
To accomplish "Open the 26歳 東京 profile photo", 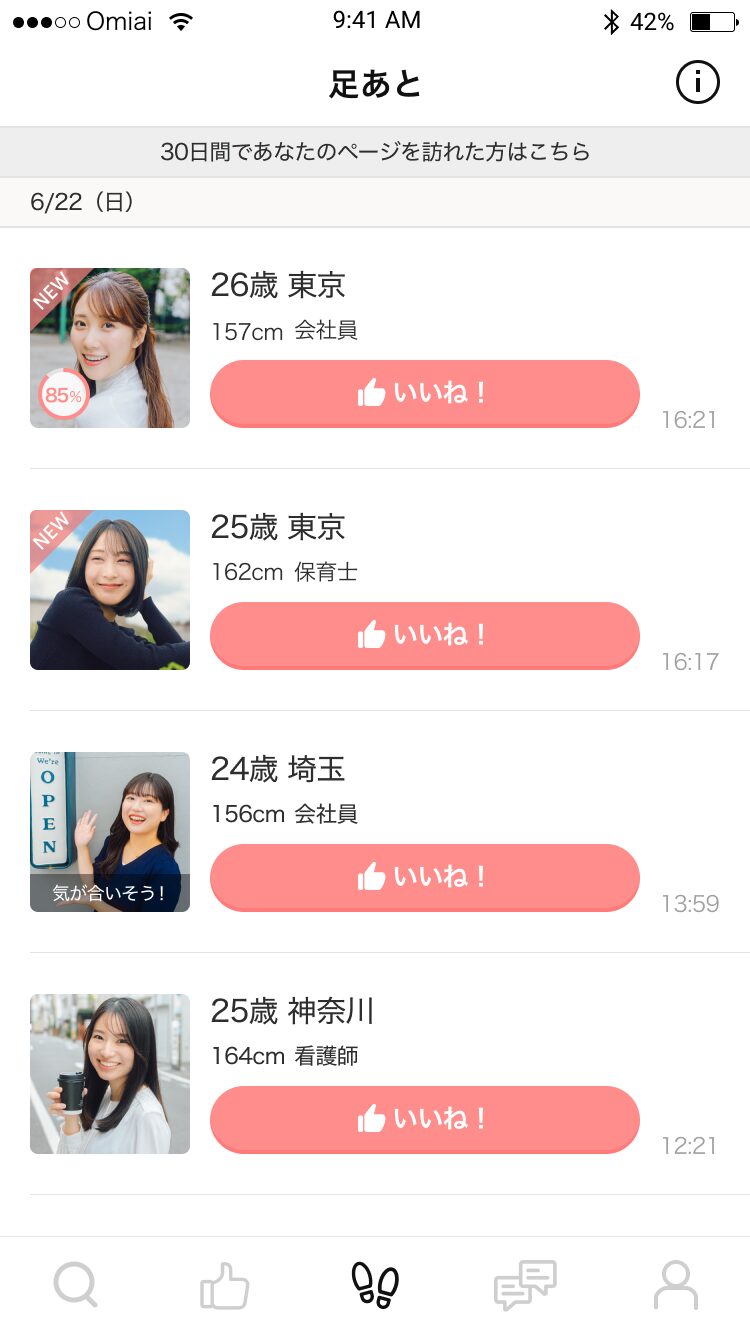I will click(110, 348).
